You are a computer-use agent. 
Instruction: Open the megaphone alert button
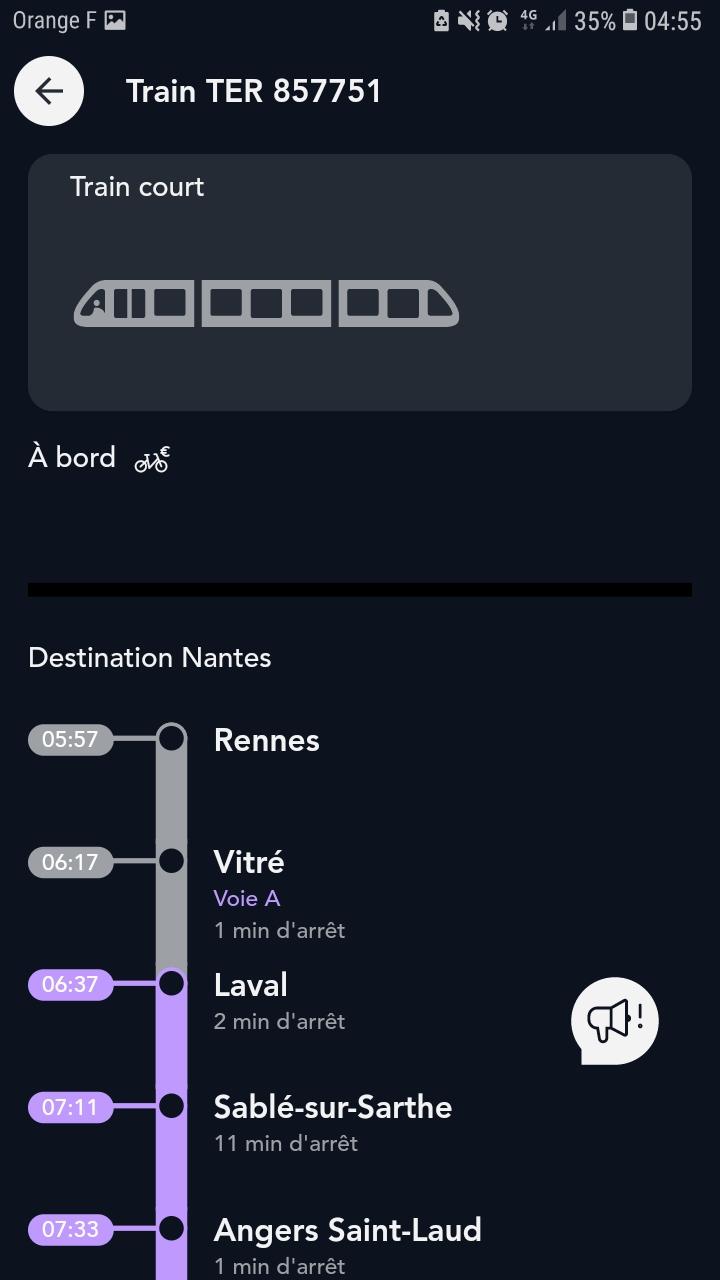coord(614,1020)
